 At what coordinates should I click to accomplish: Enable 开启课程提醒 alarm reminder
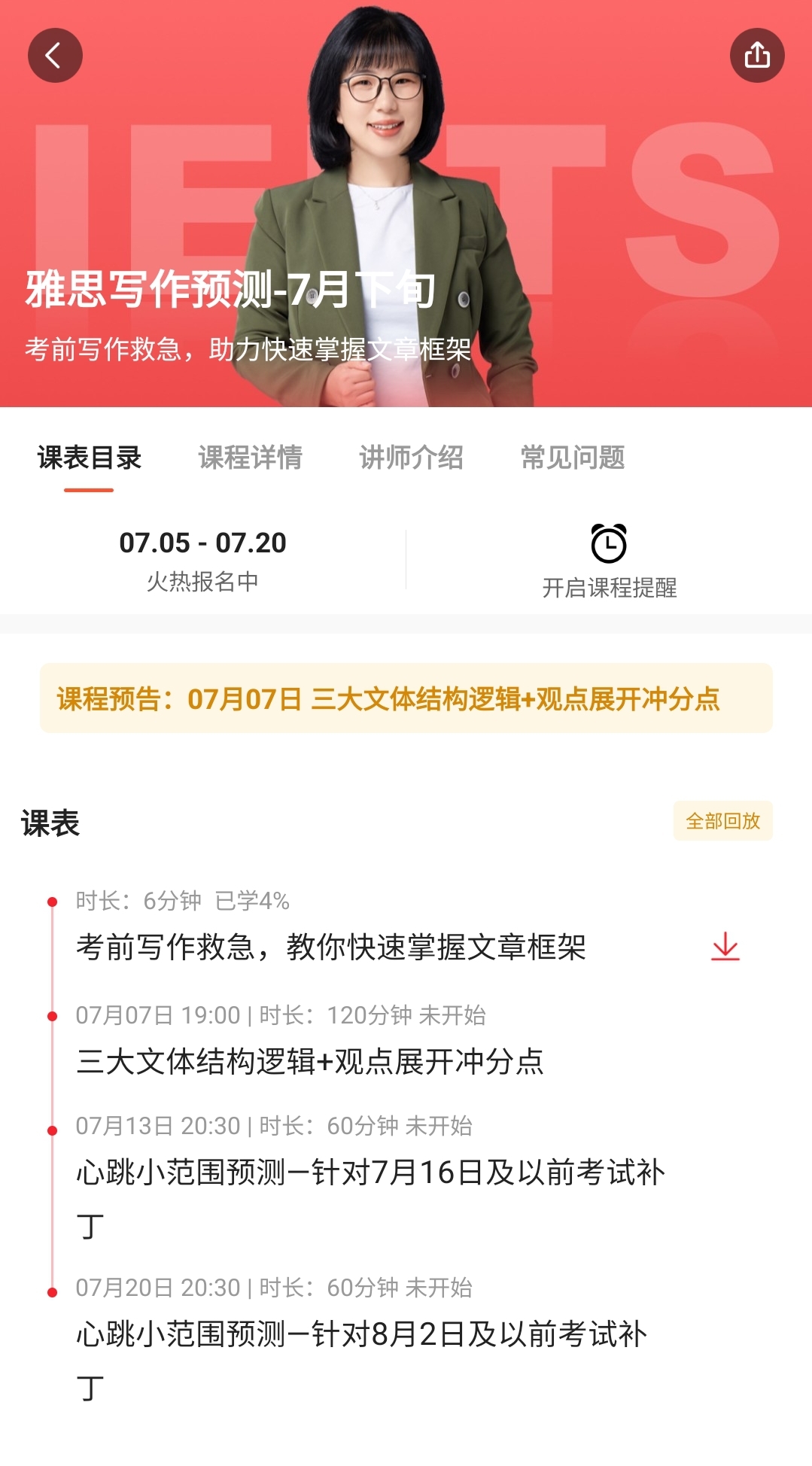pos(609,561)
